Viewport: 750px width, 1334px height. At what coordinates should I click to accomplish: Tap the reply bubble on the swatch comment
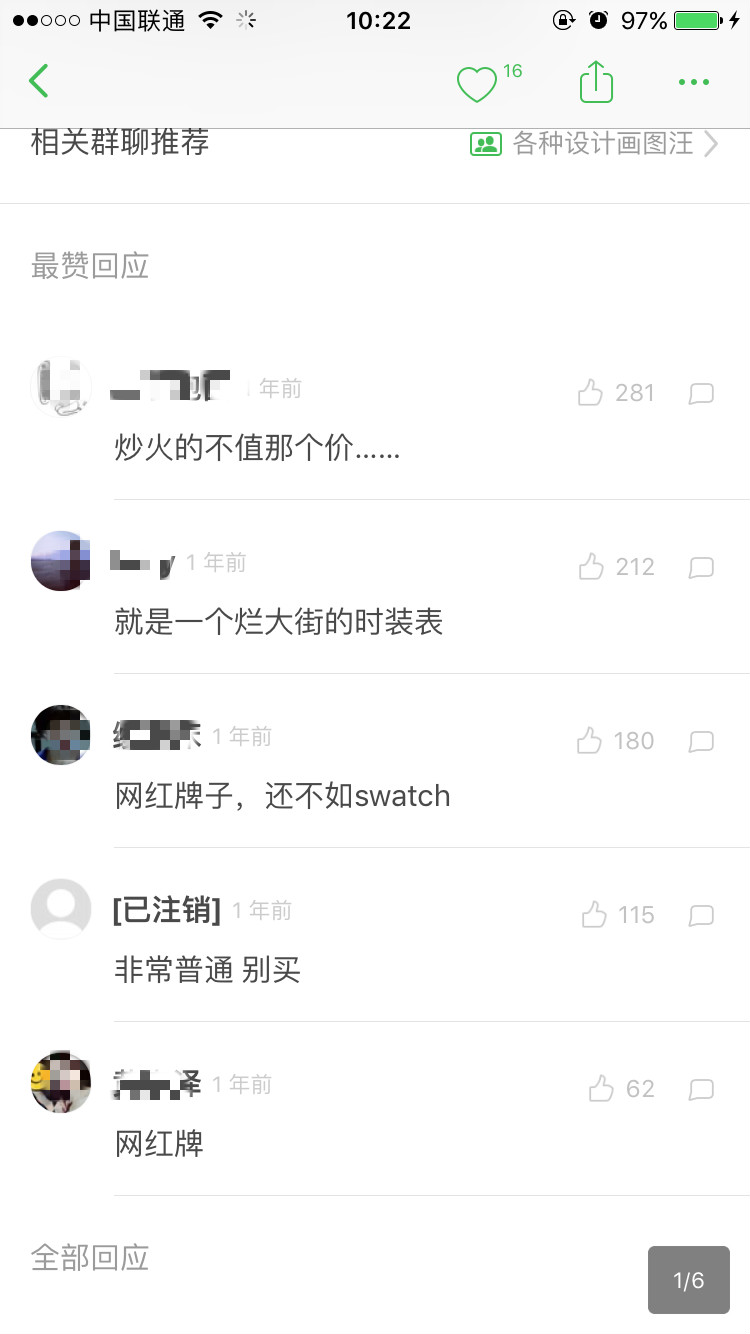(x=701, y=741)
